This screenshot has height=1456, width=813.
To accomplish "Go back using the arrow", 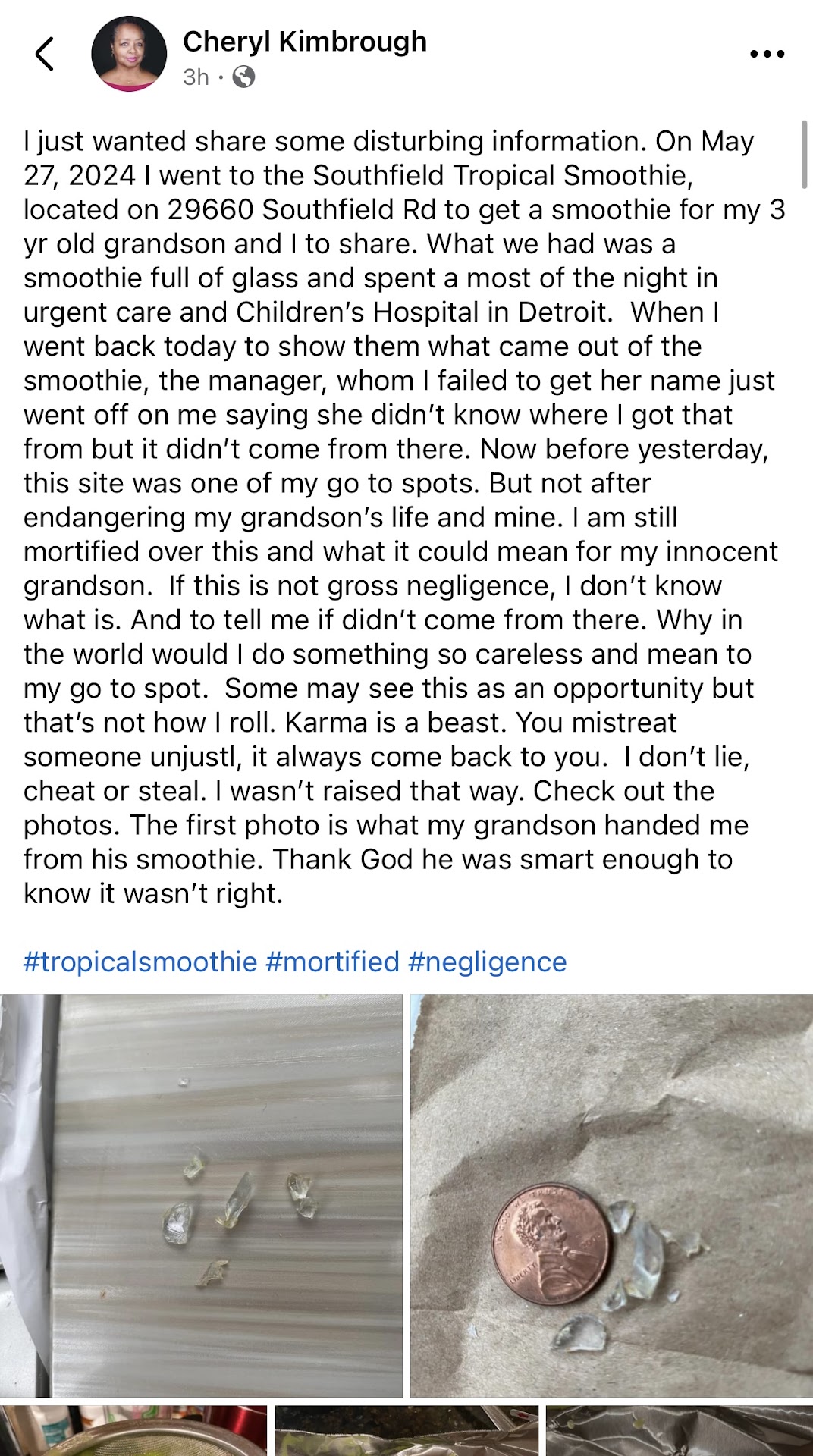I will [45, 54].
